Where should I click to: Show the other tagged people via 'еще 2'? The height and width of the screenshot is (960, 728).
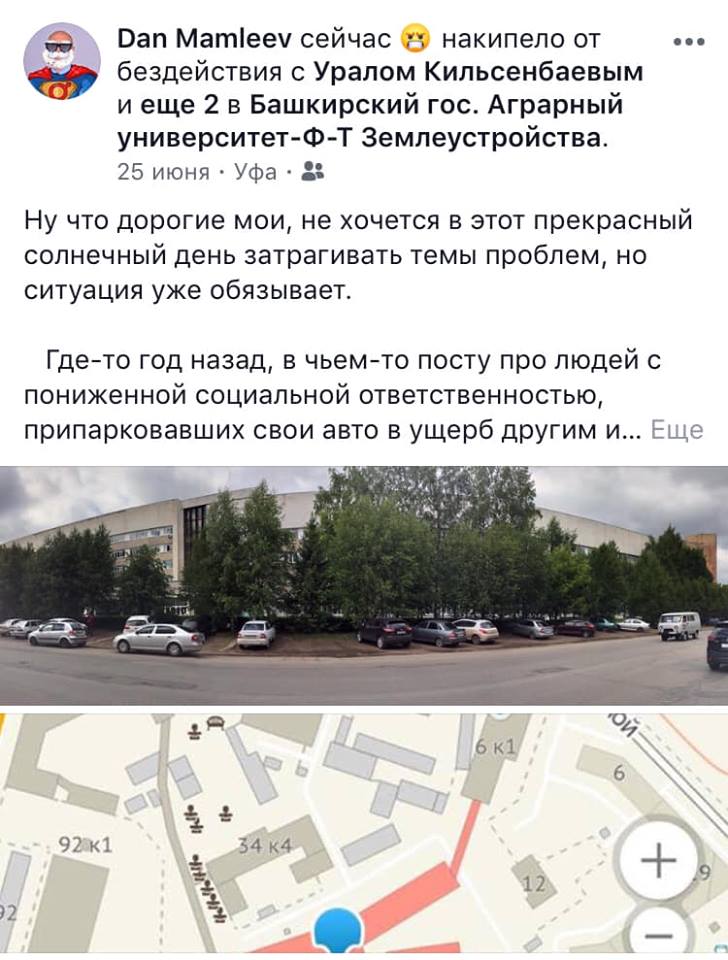point(179,103)
